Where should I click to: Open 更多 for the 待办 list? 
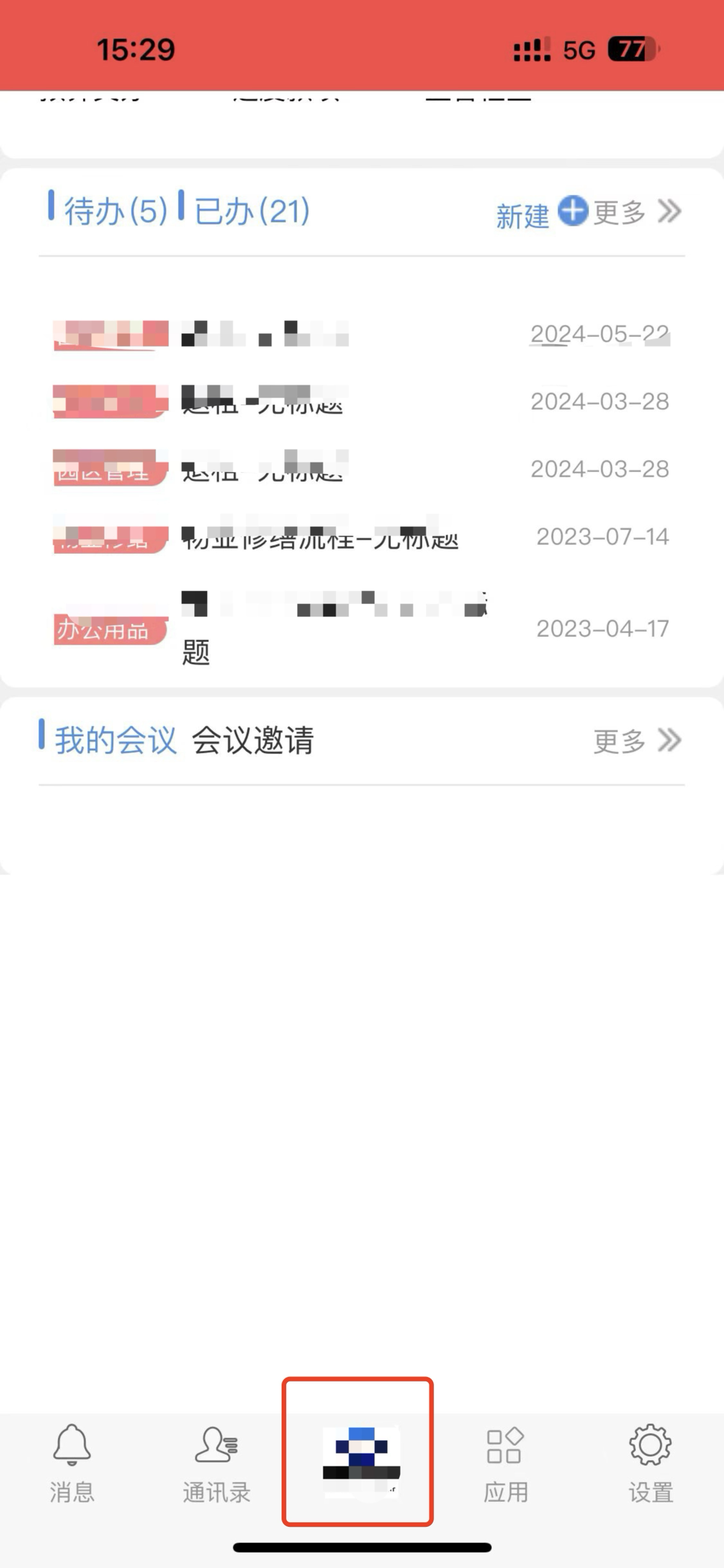coord(636,212)
